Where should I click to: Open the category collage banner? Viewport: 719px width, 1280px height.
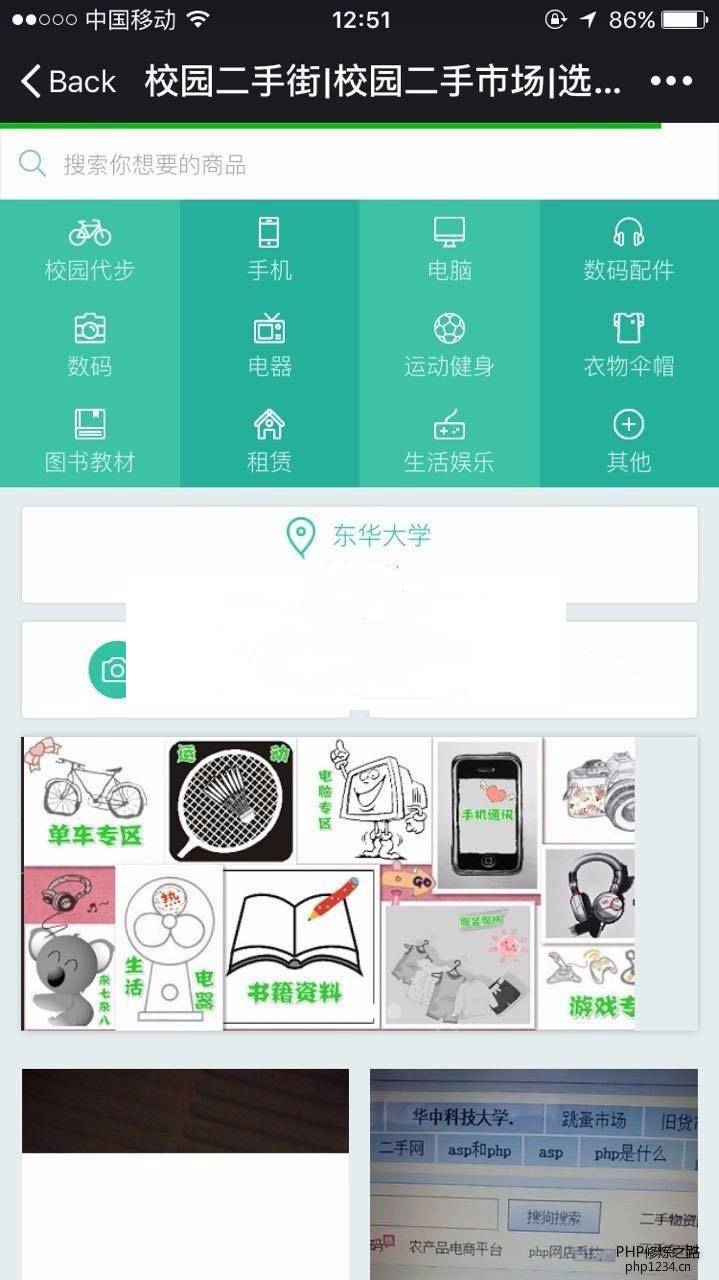328,884
